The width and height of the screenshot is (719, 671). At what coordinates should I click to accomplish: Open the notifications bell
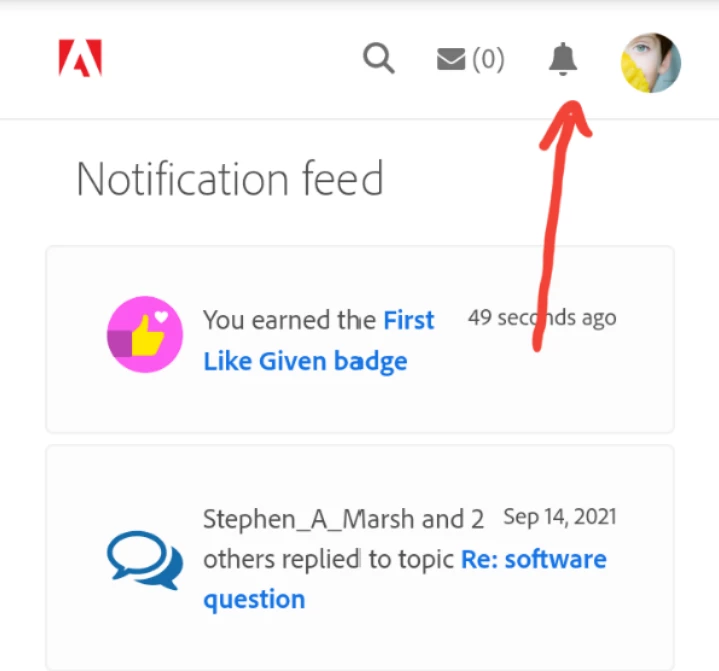tap(563, 60)
